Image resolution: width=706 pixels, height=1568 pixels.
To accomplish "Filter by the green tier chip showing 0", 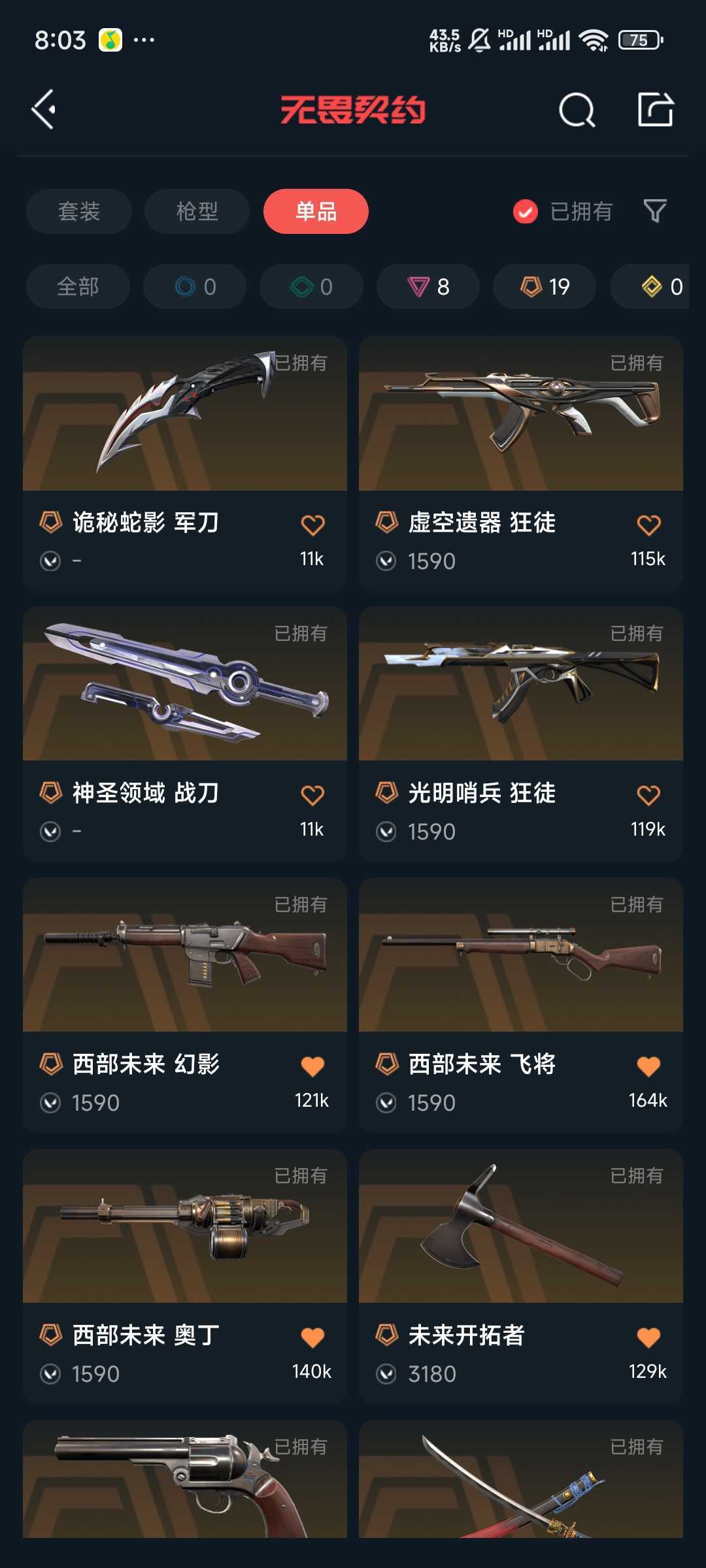I will point(311,286).
